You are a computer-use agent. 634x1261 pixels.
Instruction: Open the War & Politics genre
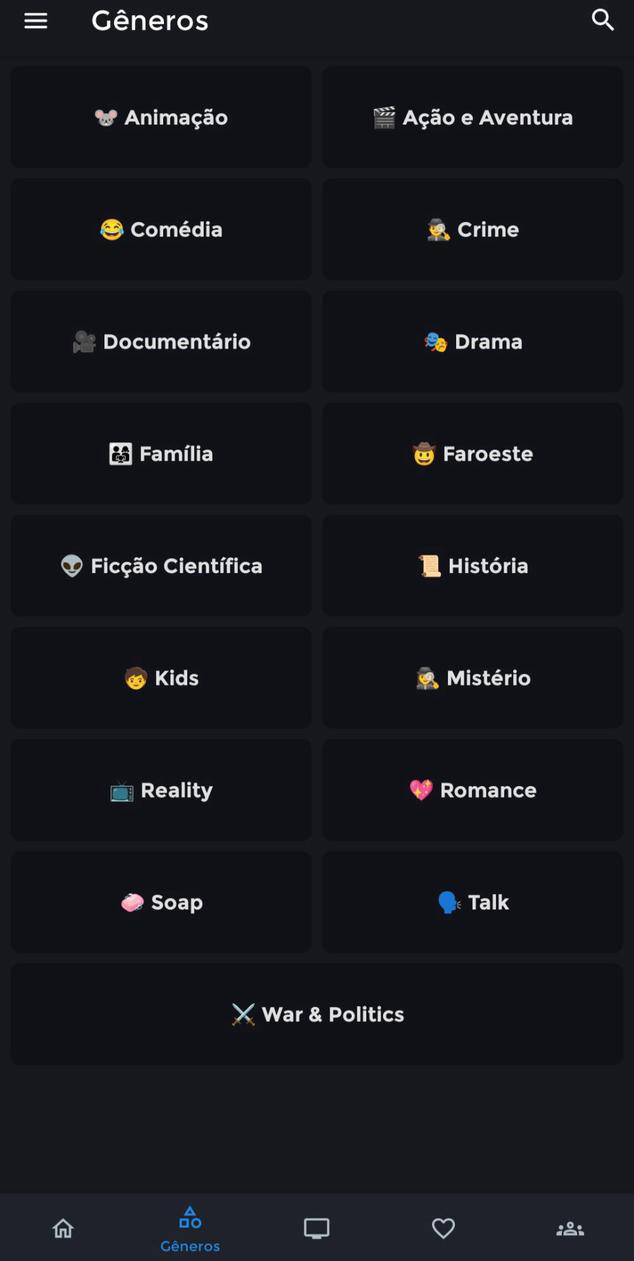[317, 1014]
